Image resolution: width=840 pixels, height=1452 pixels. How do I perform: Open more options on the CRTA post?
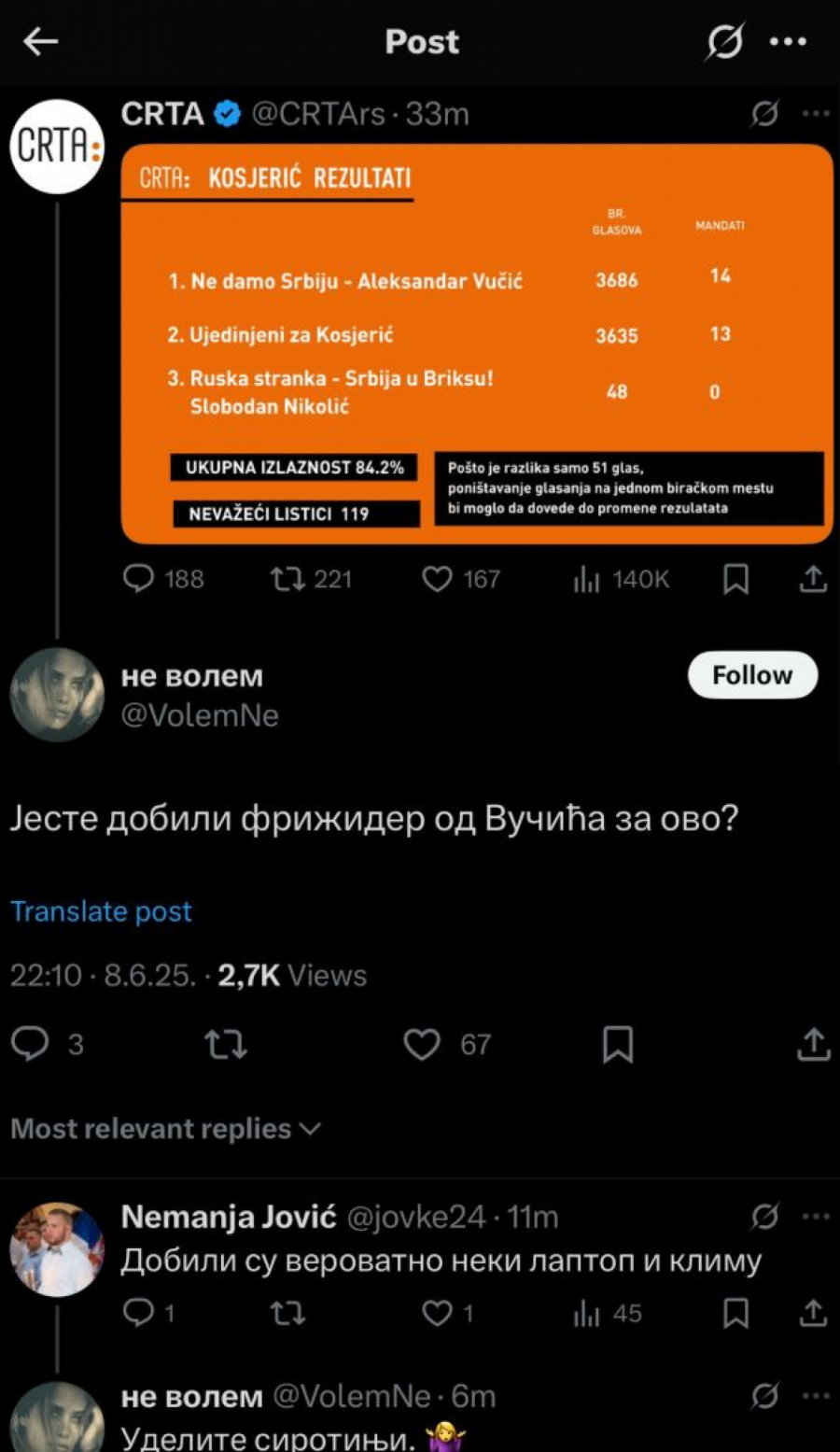(x=816, y=114)
